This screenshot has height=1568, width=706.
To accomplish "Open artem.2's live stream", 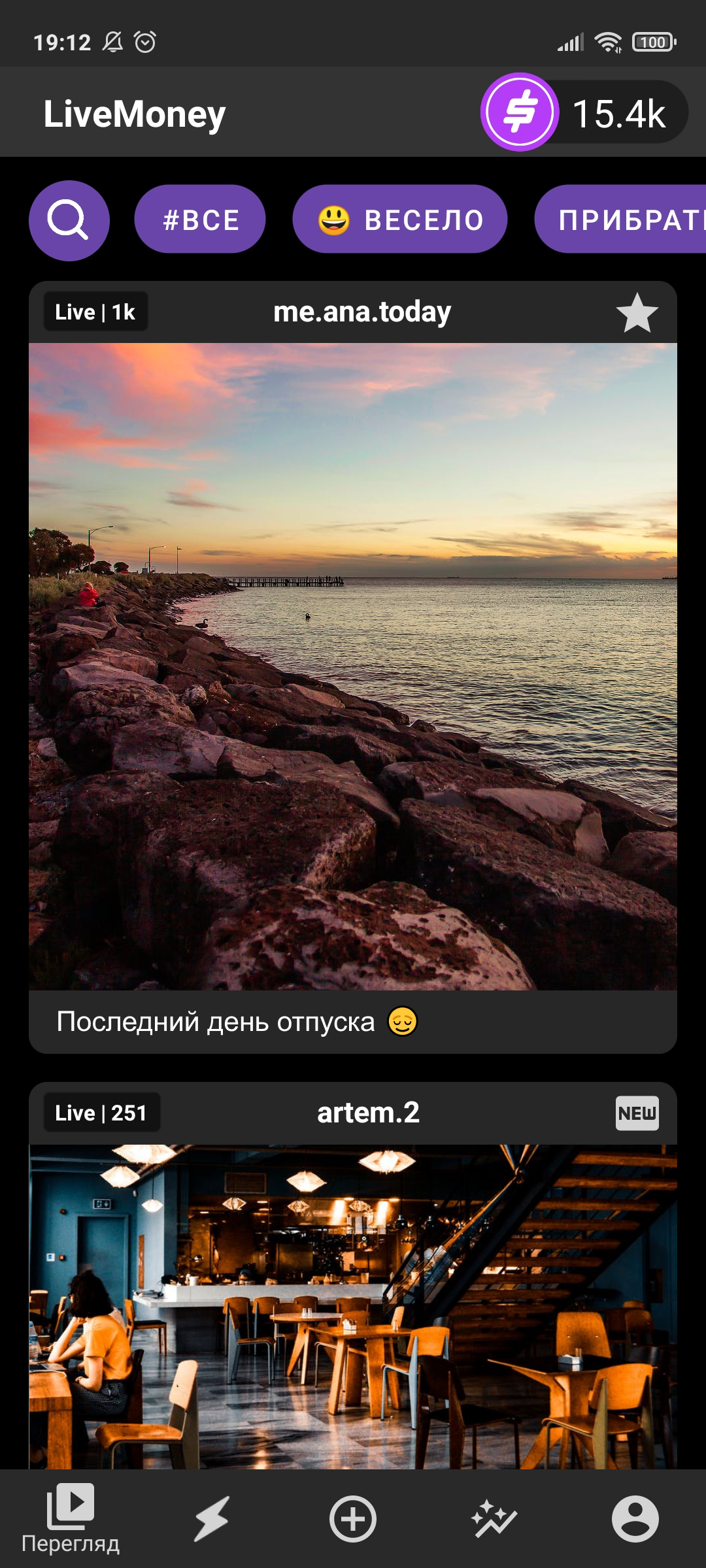I will (x=353, y=1307).
